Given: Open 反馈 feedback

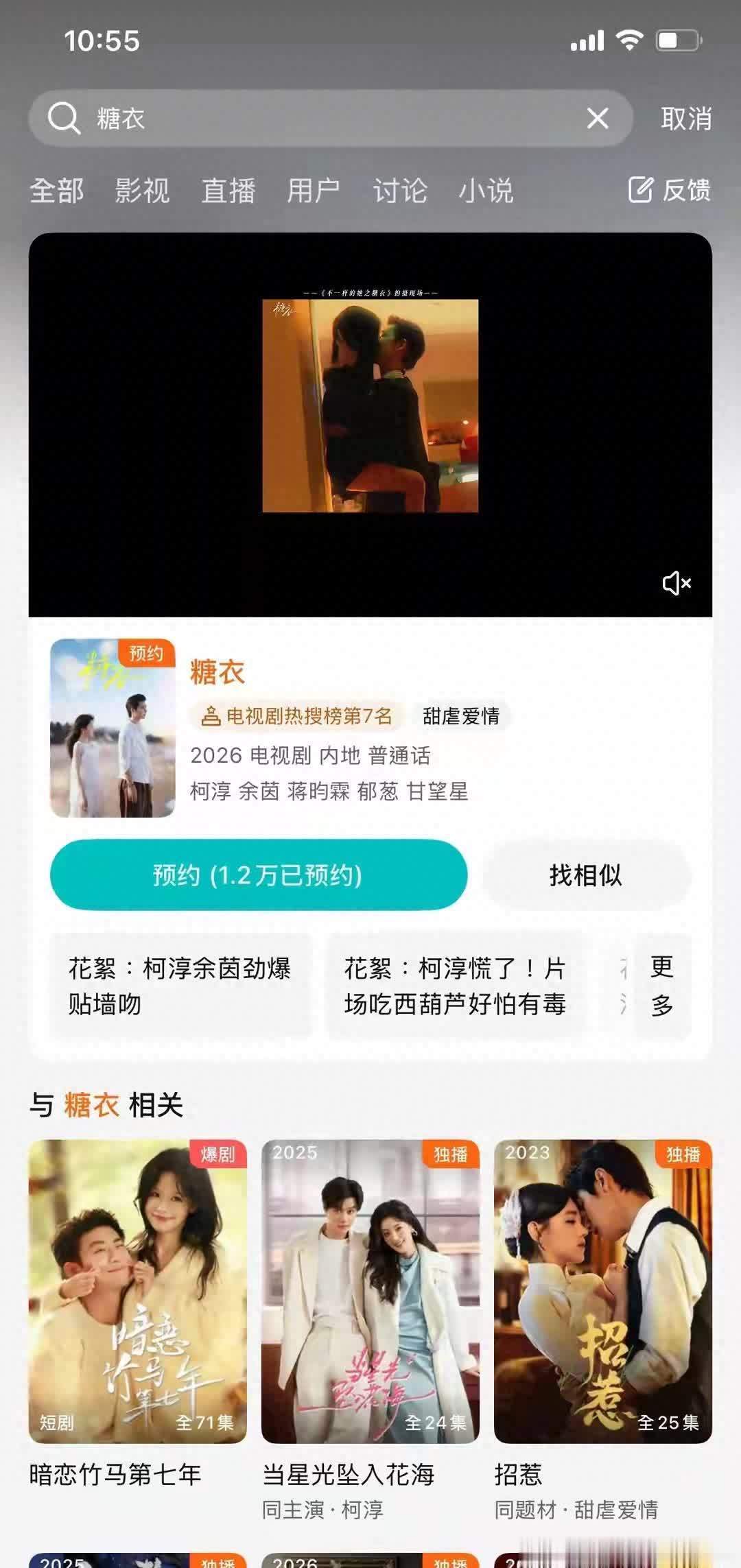Looking at the screenshot, I should click(x=670, y=190).
